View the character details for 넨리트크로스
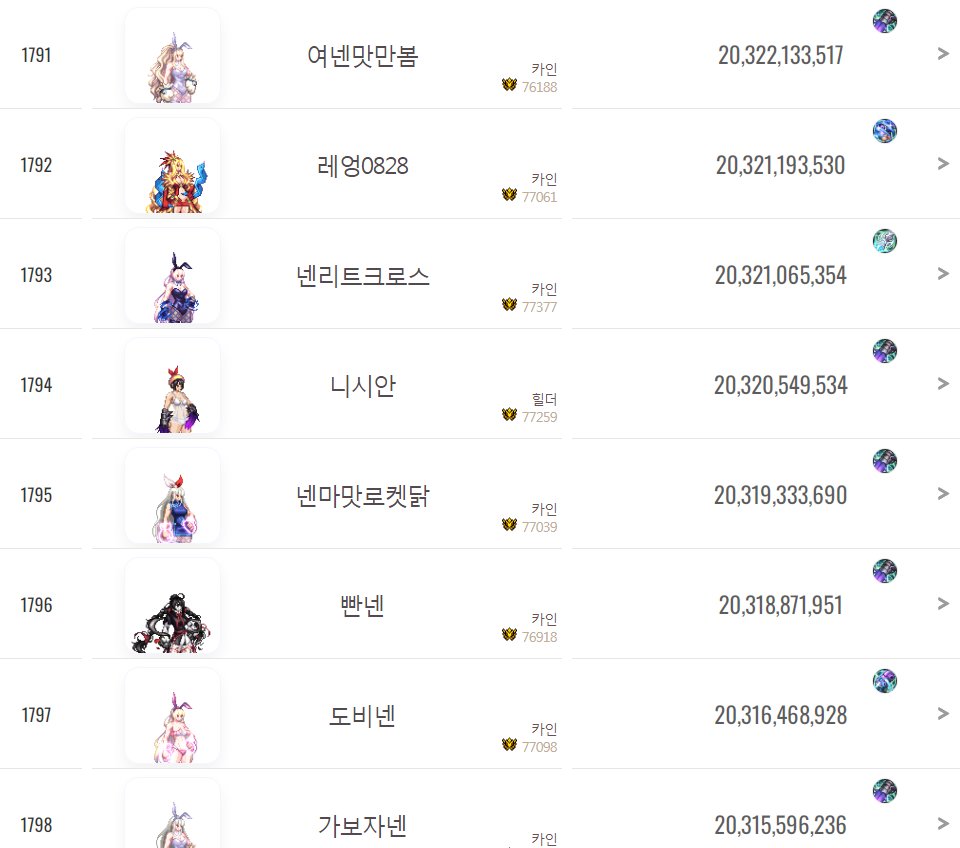Image resolution: width=960 pixels, height=848 pixels. 362,276
